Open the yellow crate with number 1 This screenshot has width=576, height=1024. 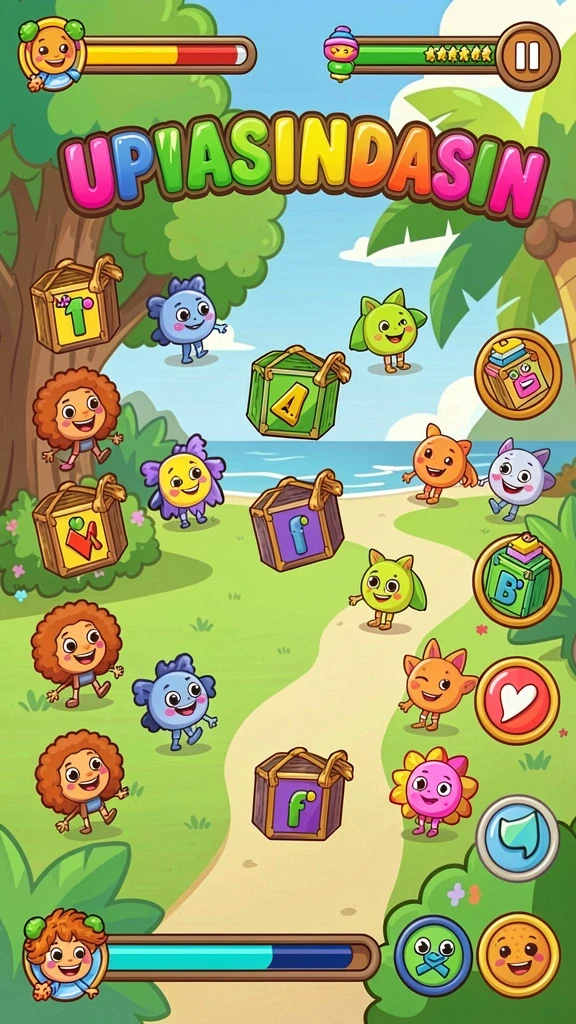77,304
